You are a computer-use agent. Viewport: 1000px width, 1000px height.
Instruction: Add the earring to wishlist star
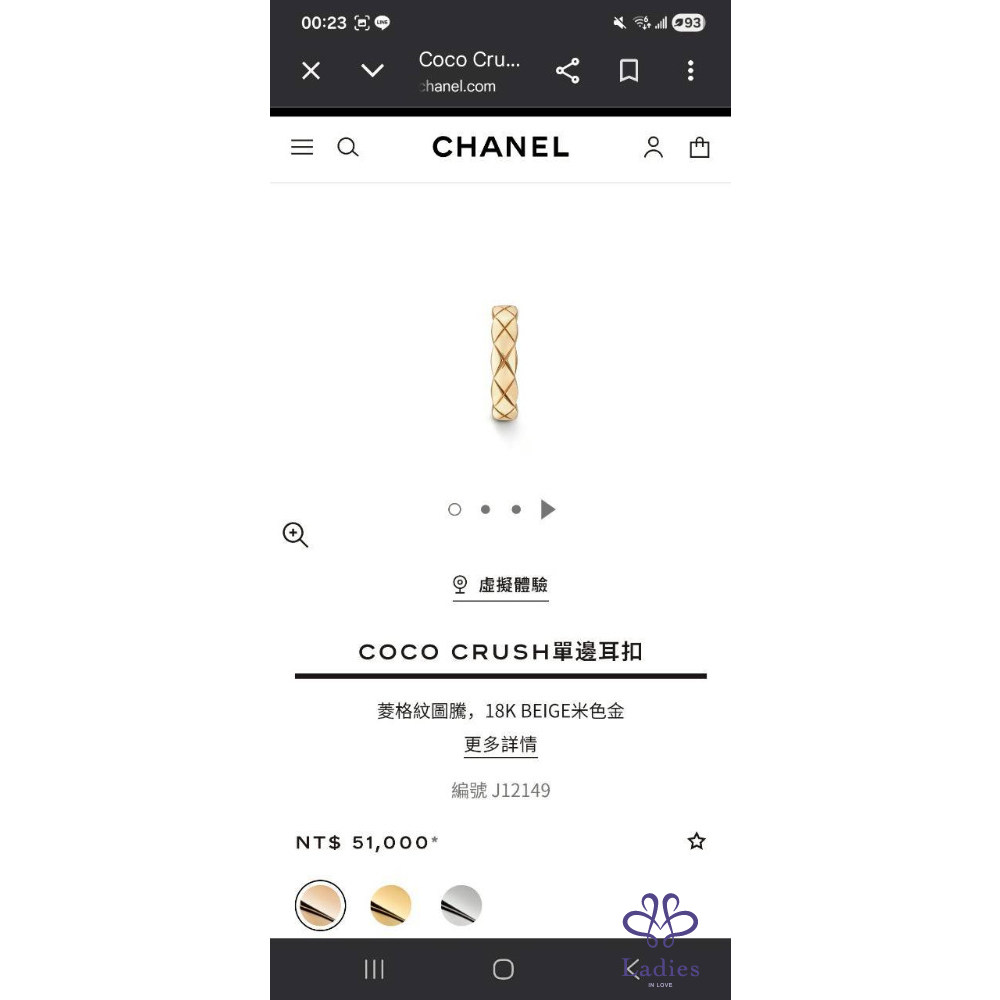point(696,842)
